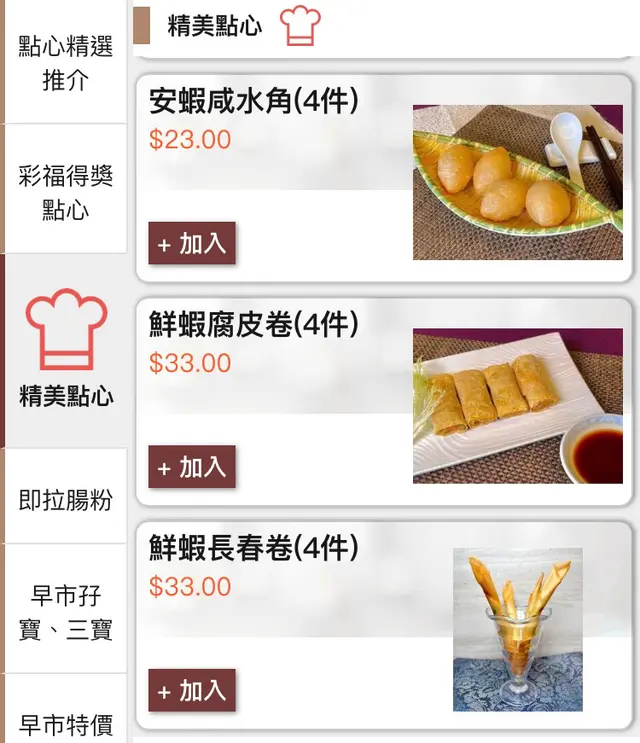
Task: Switch to 彩福得獎點心 category
Action: tap(66, 193)
